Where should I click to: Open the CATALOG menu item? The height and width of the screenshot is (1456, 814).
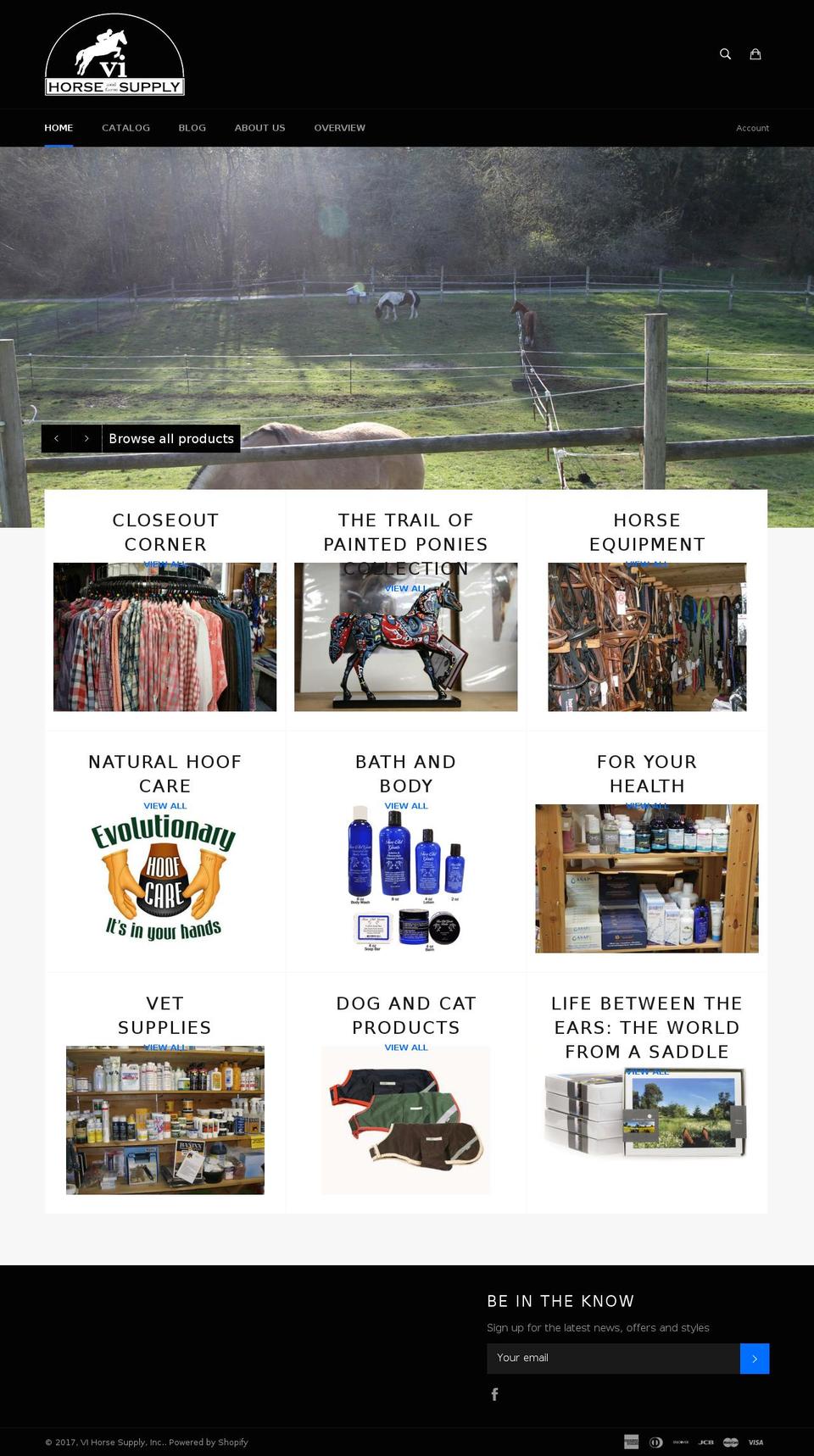pos(125,128)
